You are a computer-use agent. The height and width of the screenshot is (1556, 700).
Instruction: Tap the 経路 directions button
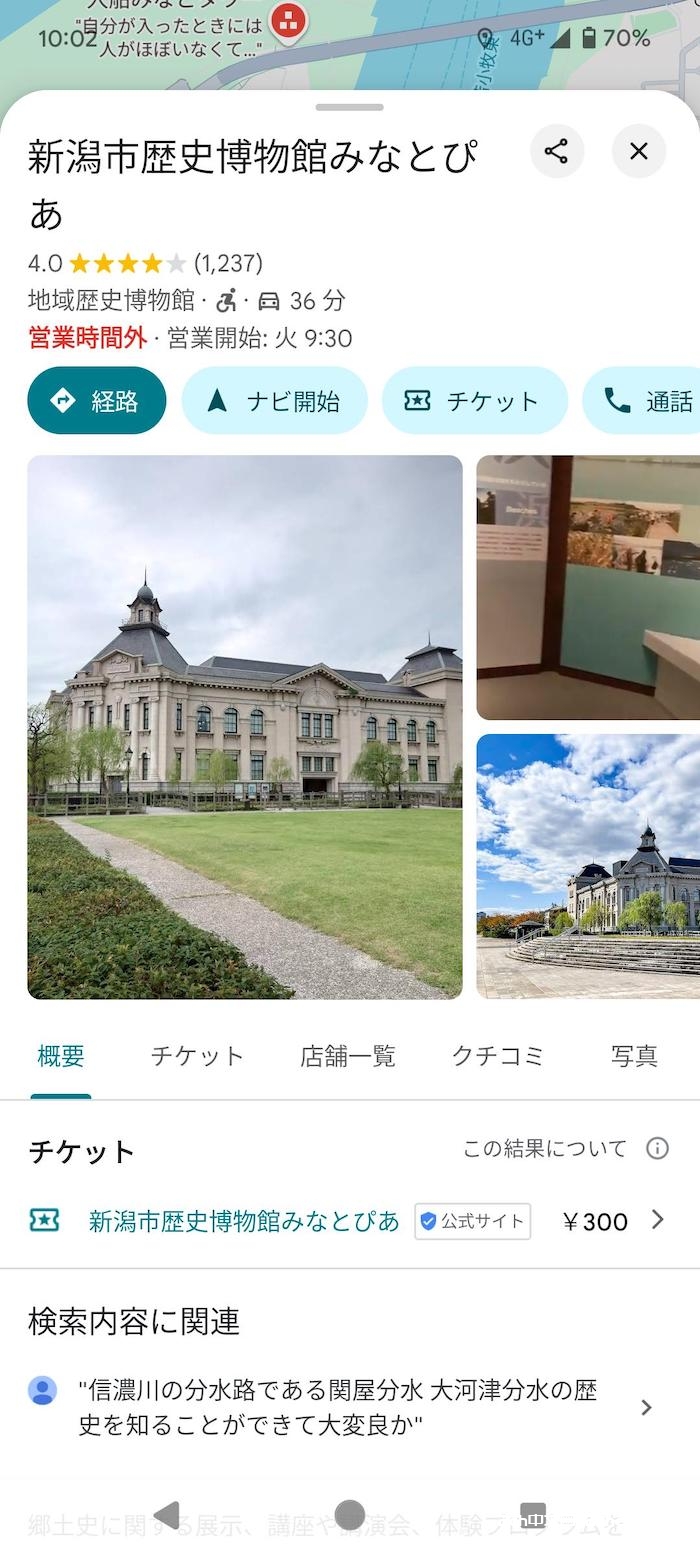click(x=97, y=401)
